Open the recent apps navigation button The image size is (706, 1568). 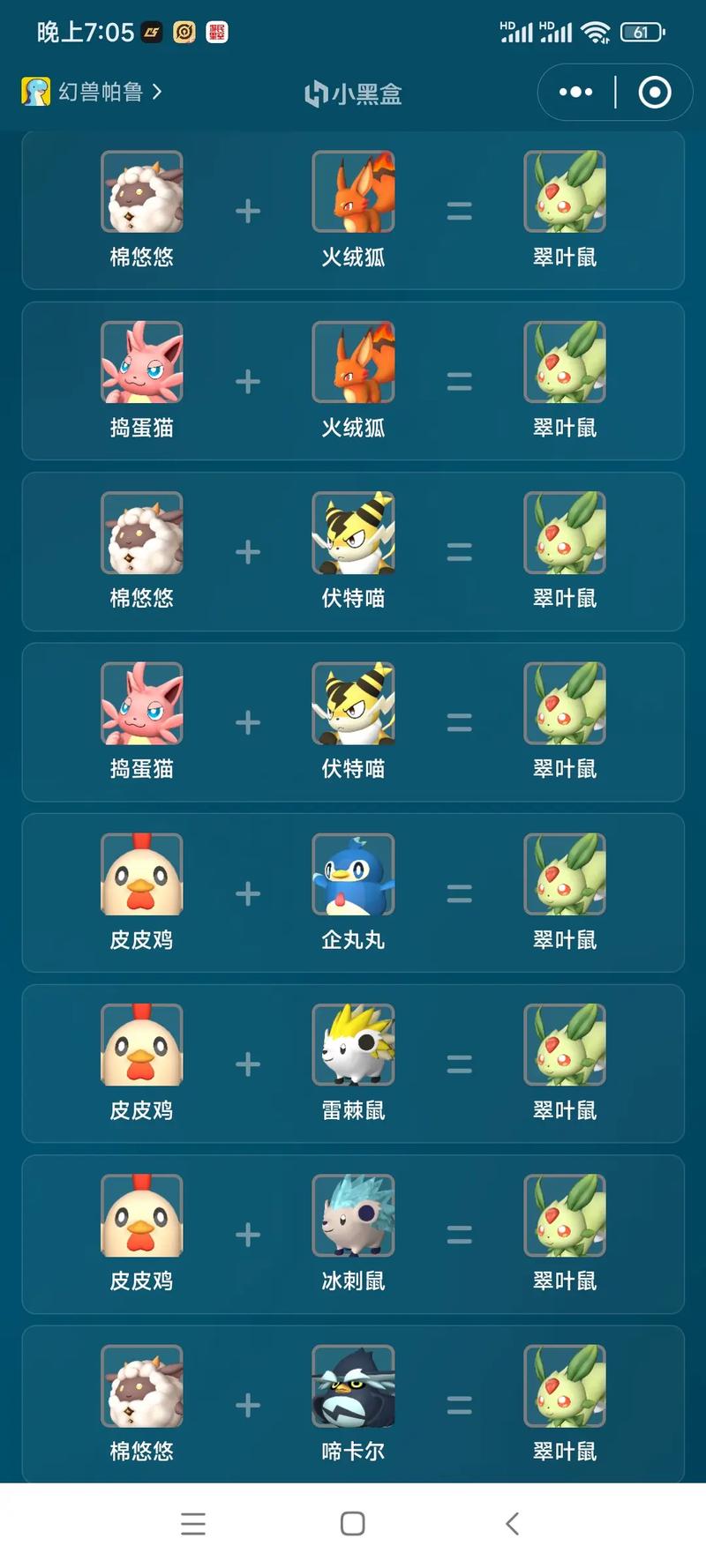pos(193,1523)
